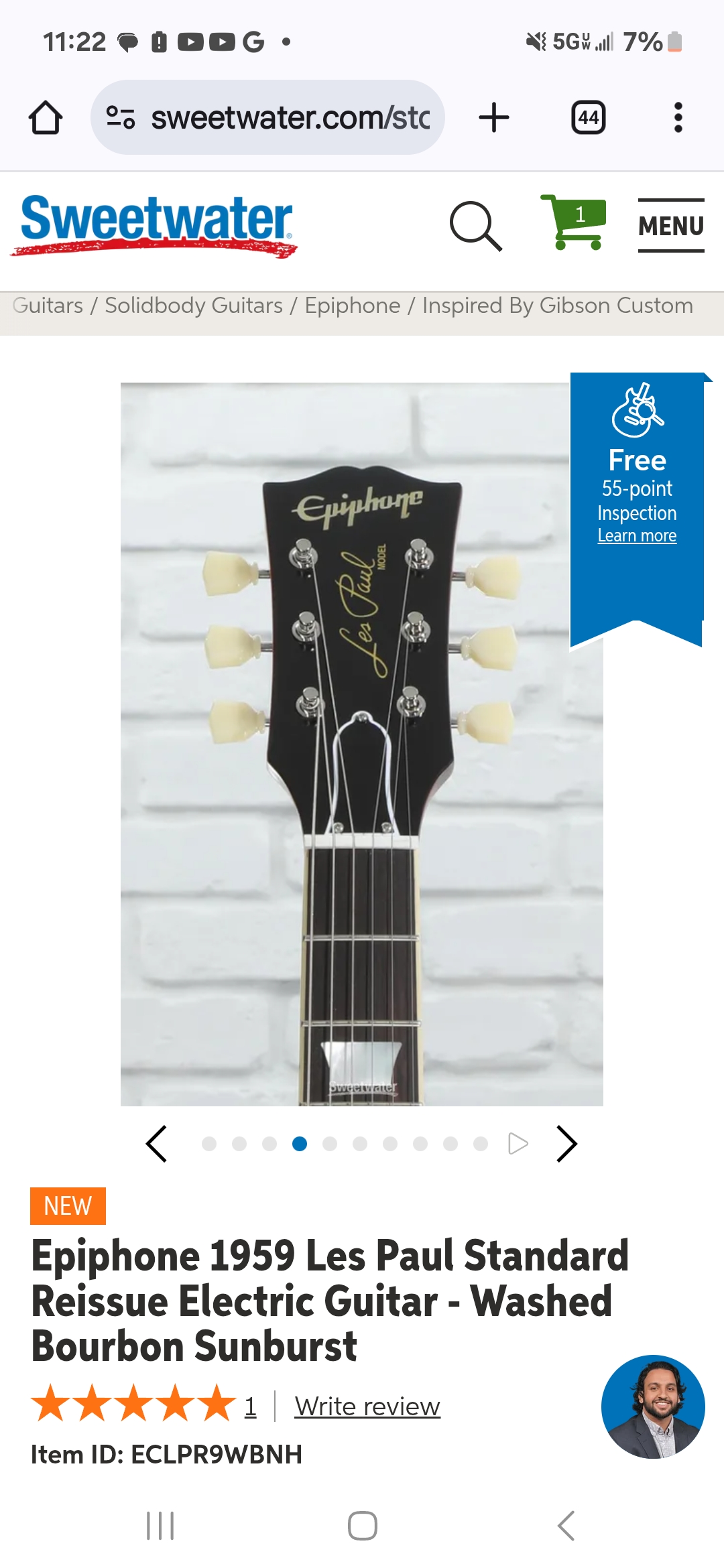View the 1 customer review

[250, 1407]
